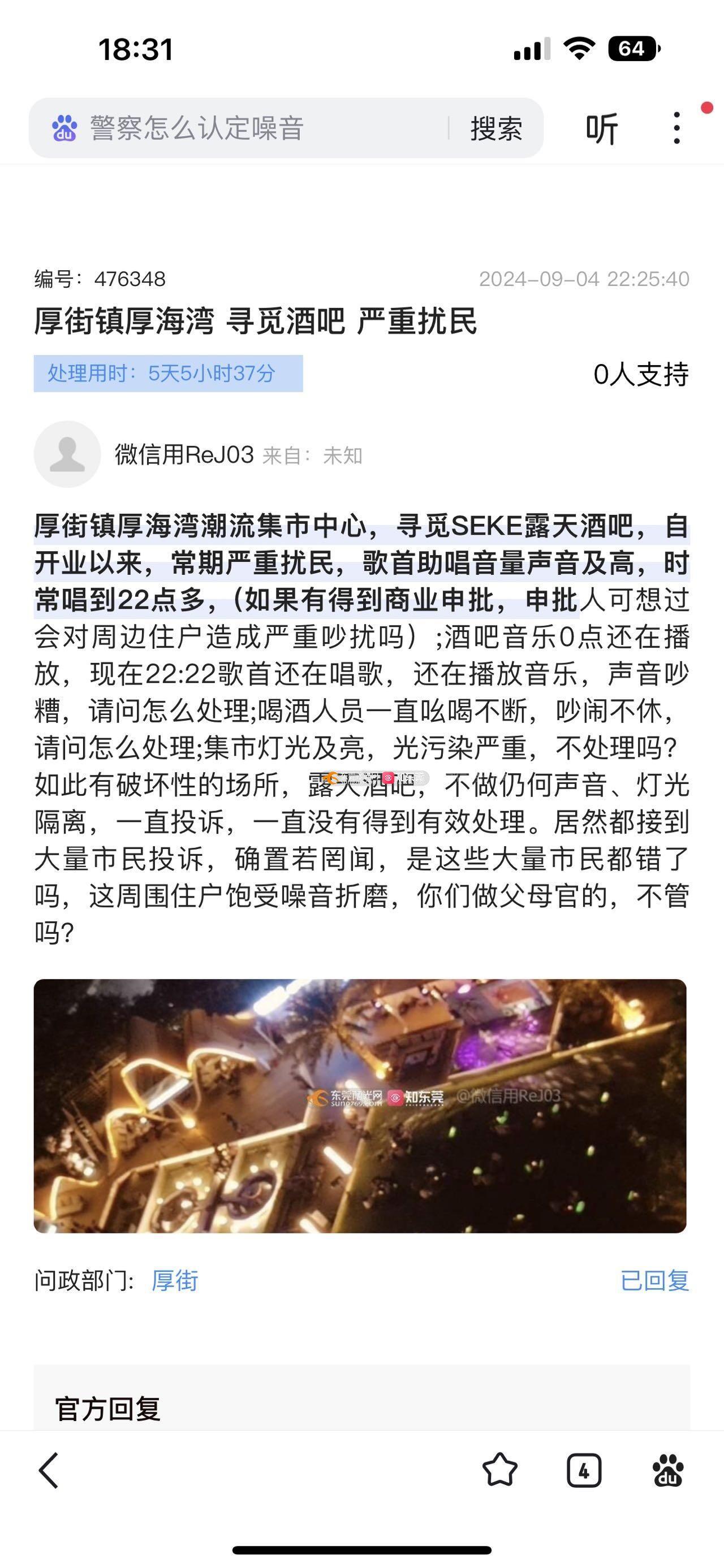Listen to page with 听 button
Image resolution: width=724 pixels, height=1568 pixels.
coord(602,128)
